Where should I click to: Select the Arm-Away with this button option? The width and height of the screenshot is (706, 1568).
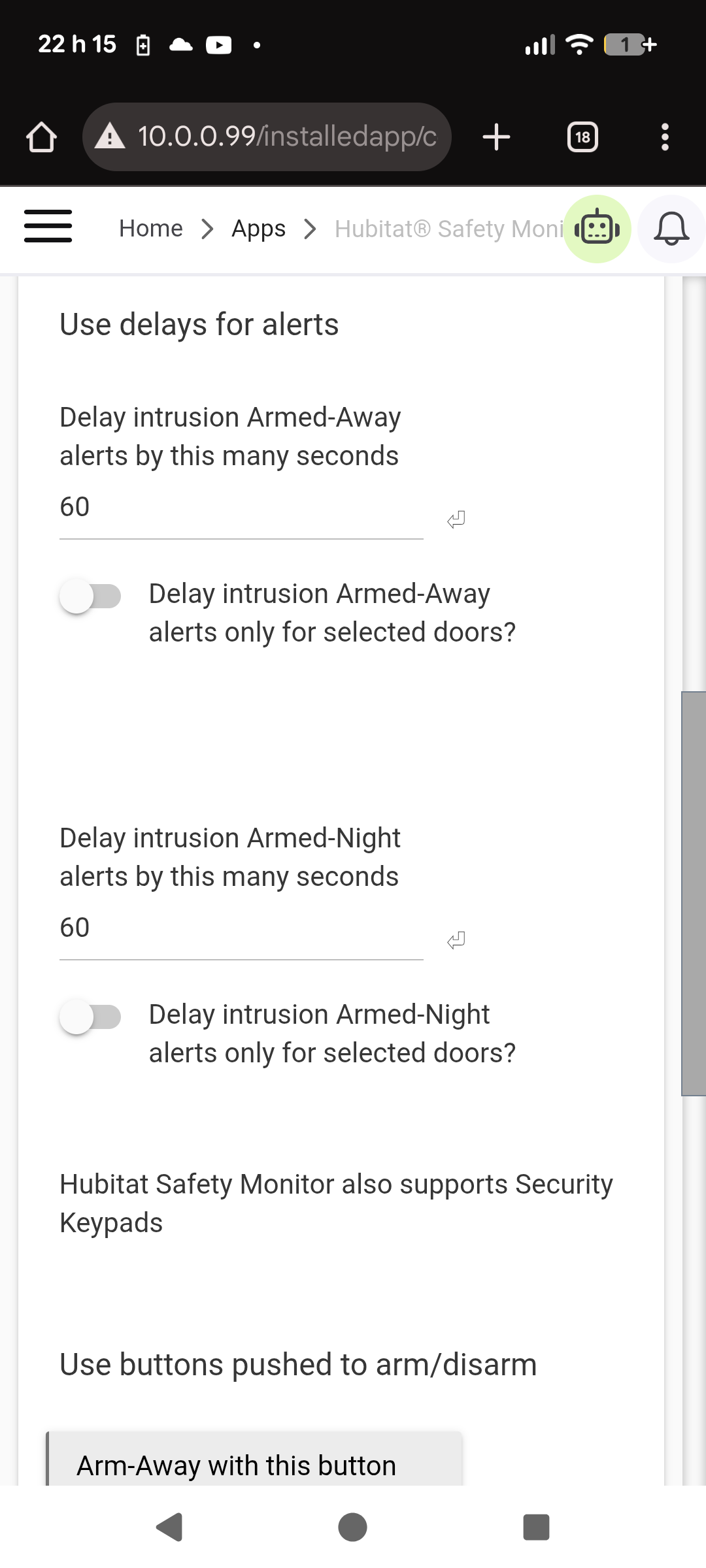point(255,1463)
